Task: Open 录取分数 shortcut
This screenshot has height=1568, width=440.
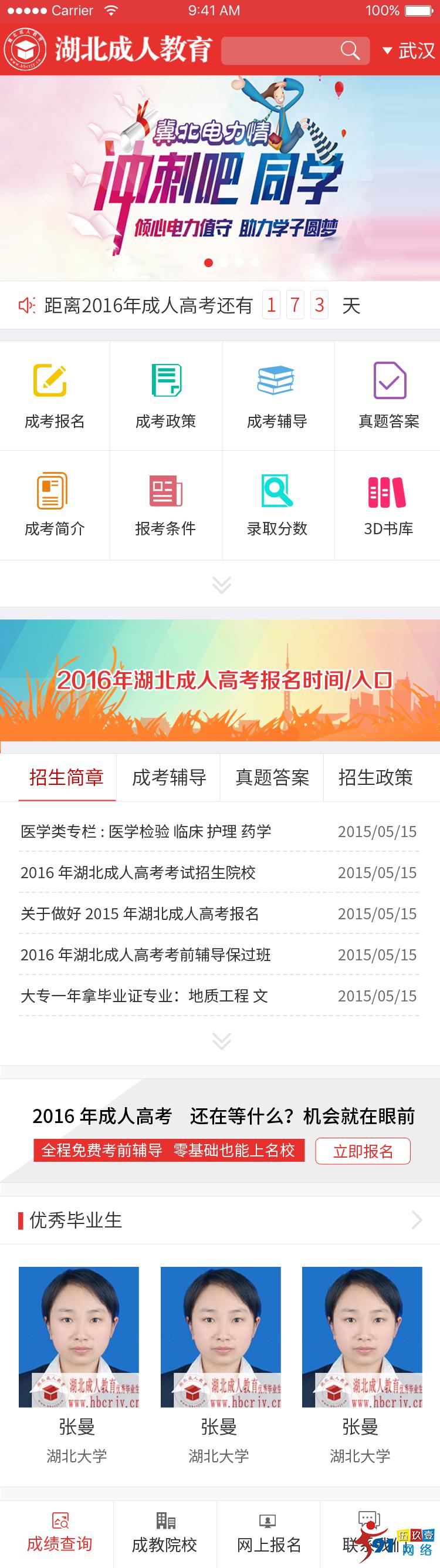Action: 277,505
